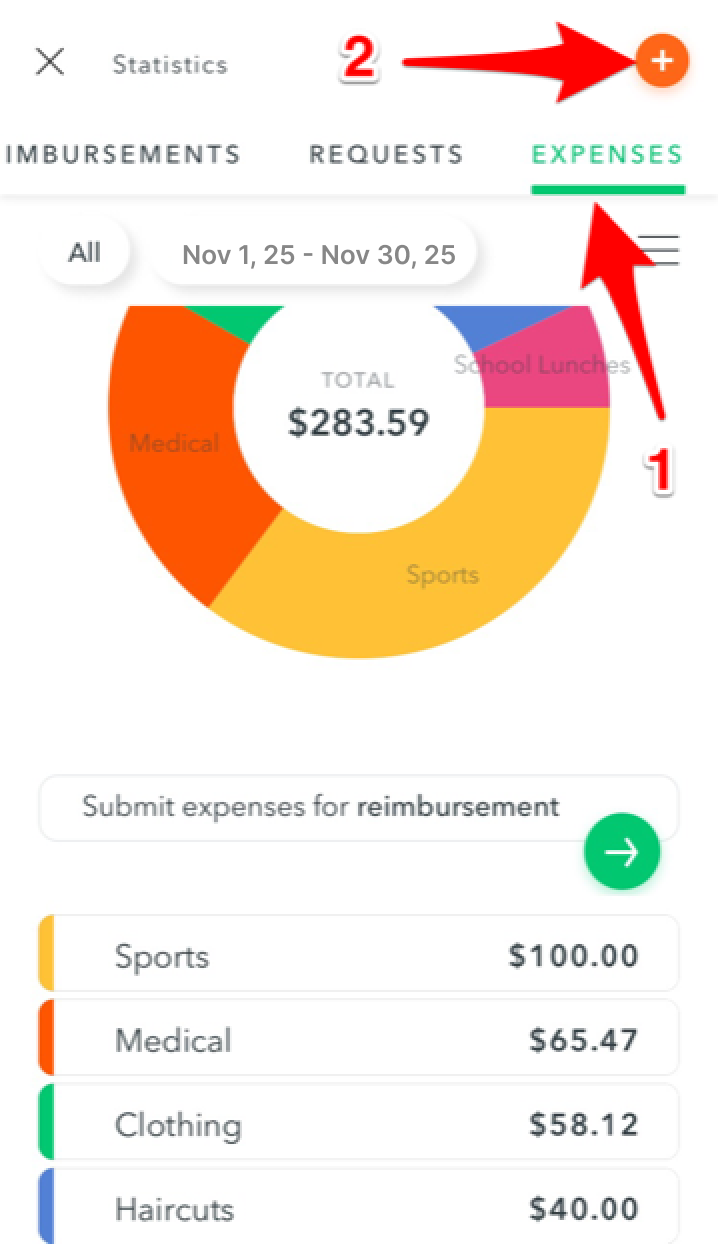718x1244 pixels.
Task: Tap the All filter chip
Action: coord(84,252)
